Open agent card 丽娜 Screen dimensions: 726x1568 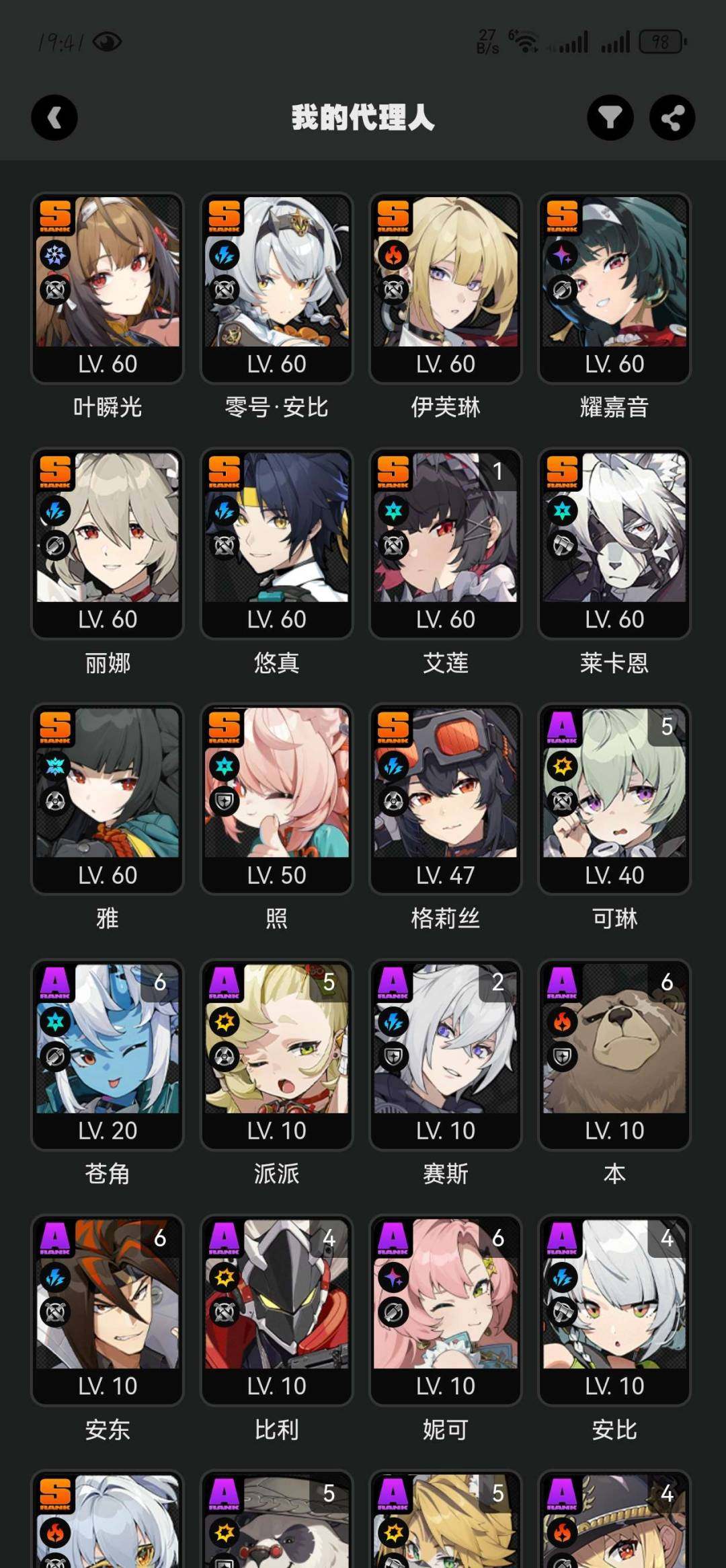pyautogui.click(x=108, y=544)
